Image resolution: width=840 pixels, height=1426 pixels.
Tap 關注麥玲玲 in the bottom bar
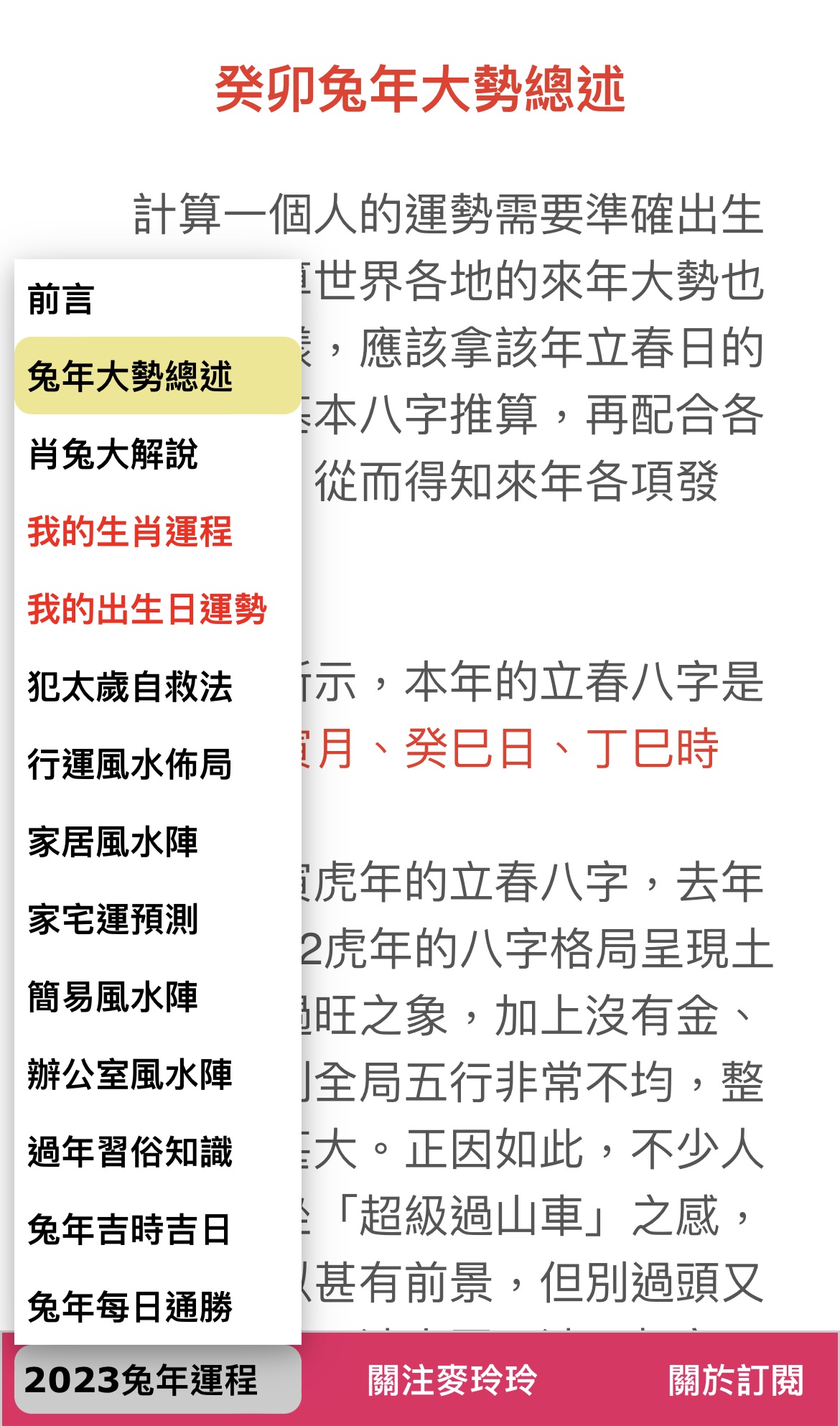(452, 1380)
